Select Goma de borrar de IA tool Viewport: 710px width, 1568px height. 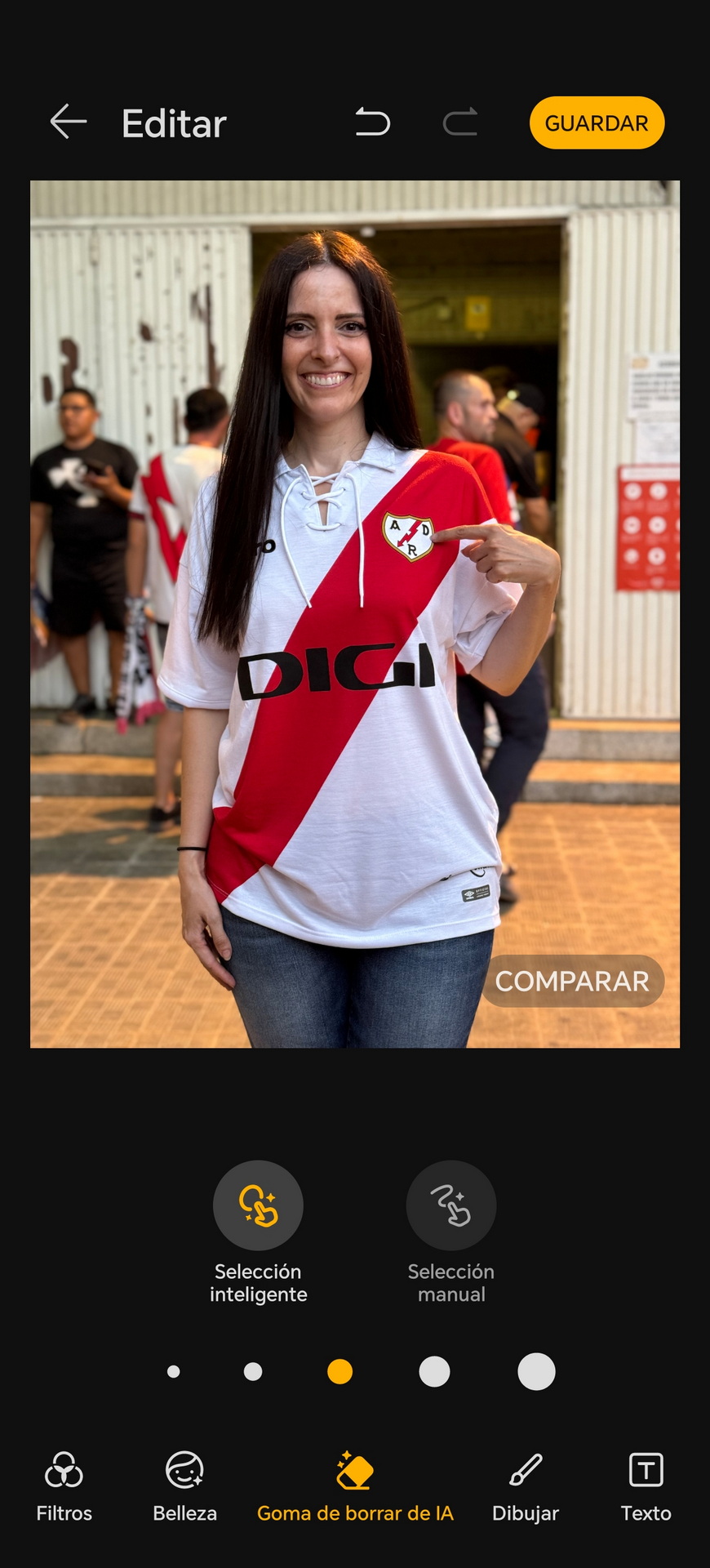[x=355, y=1487]
